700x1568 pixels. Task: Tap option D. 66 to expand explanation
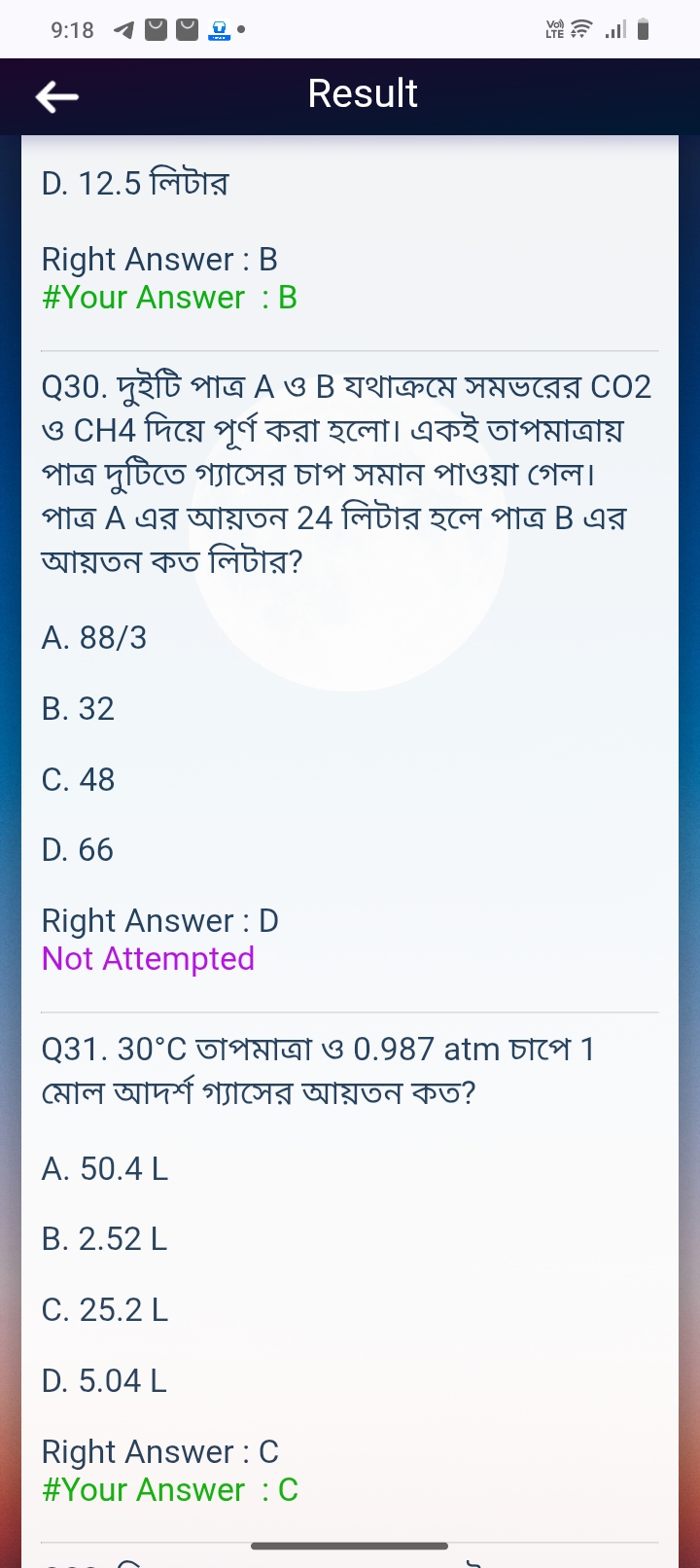tap(78, 849)
